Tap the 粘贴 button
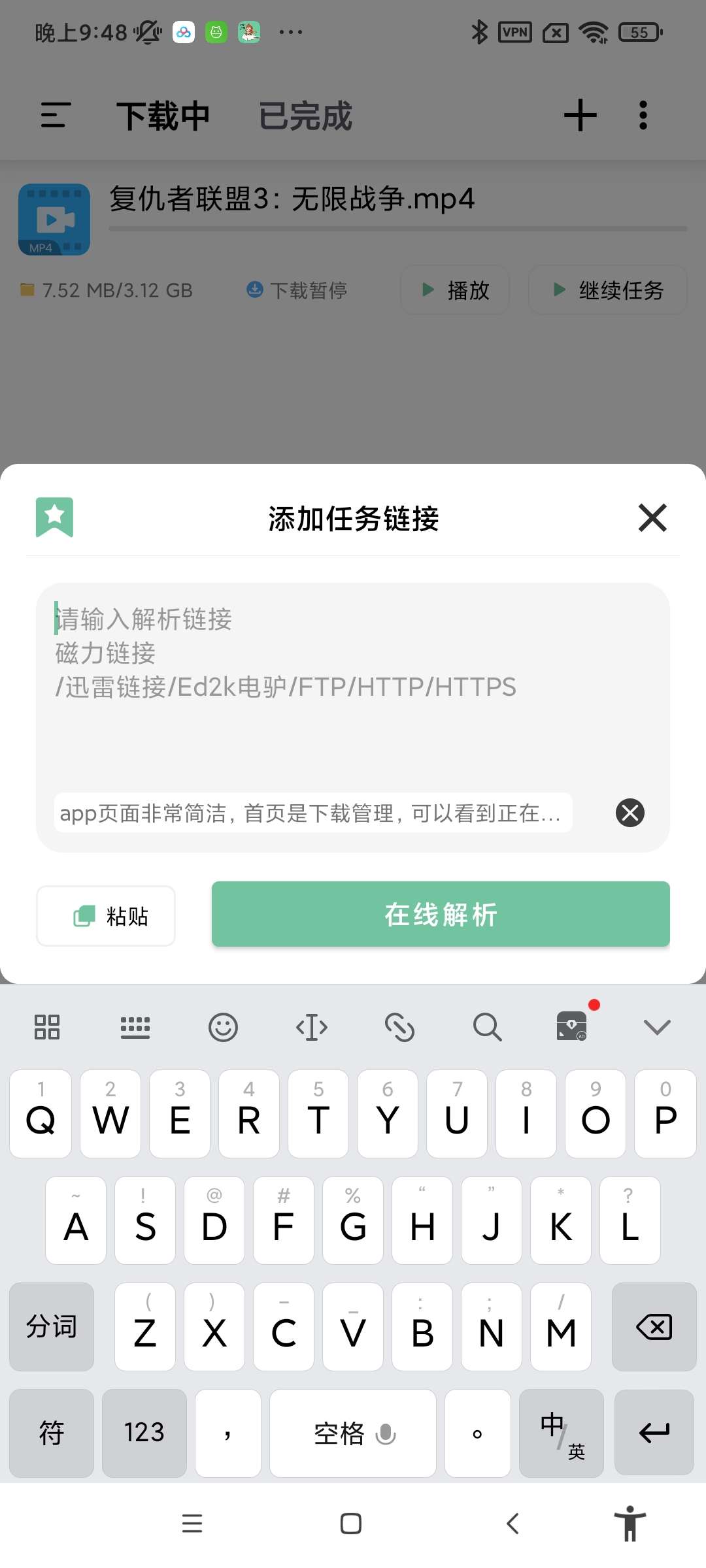 [106, 915]
